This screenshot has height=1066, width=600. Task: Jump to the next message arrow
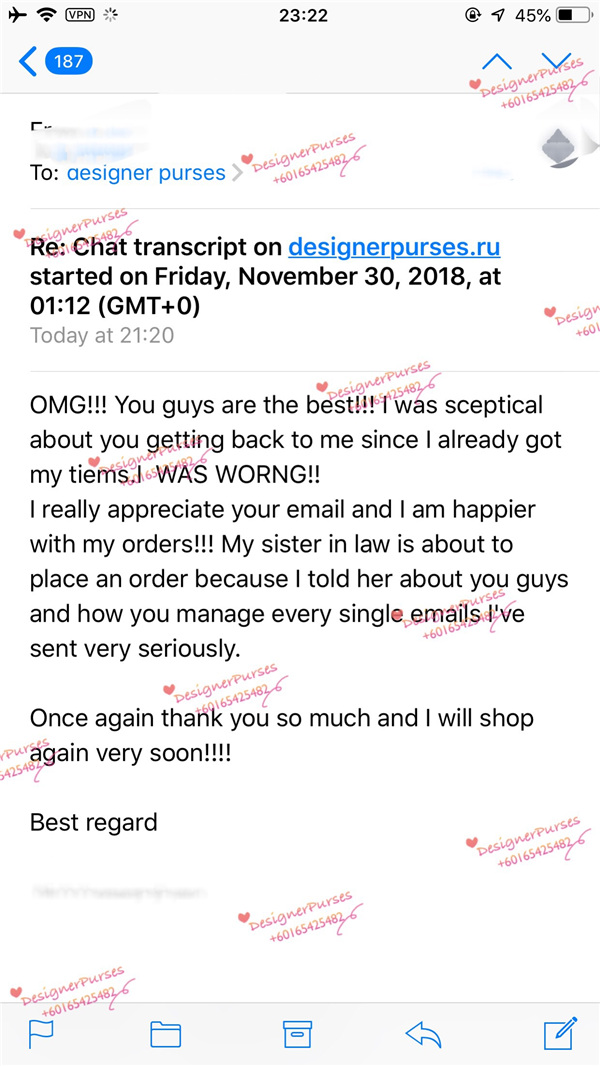(x=556, y=62)
